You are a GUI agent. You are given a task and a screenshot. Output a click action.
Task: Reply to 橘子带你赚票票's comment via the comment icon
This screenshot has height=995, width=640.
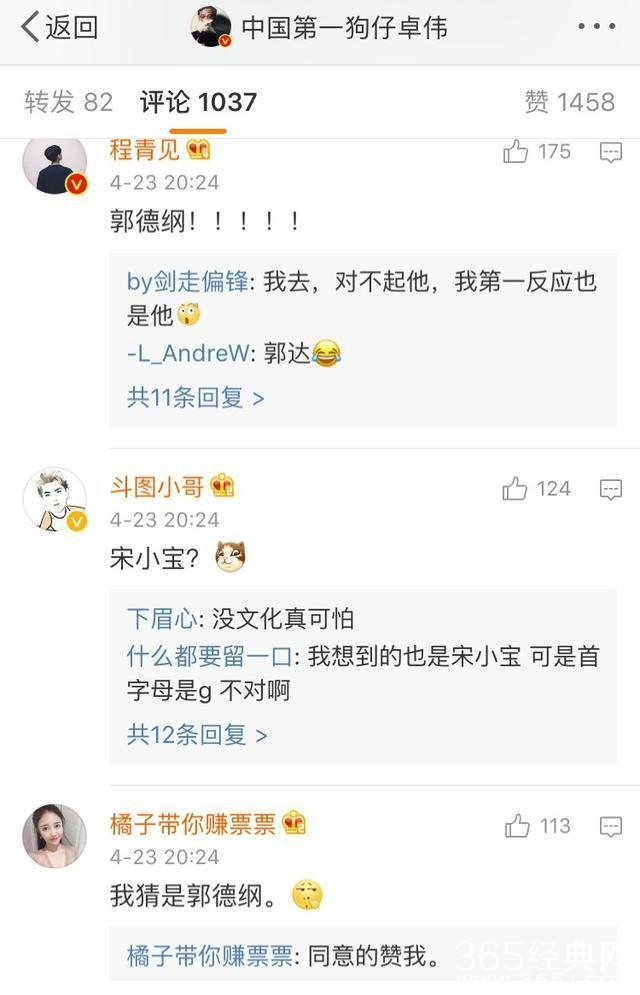tap(611, 826)
